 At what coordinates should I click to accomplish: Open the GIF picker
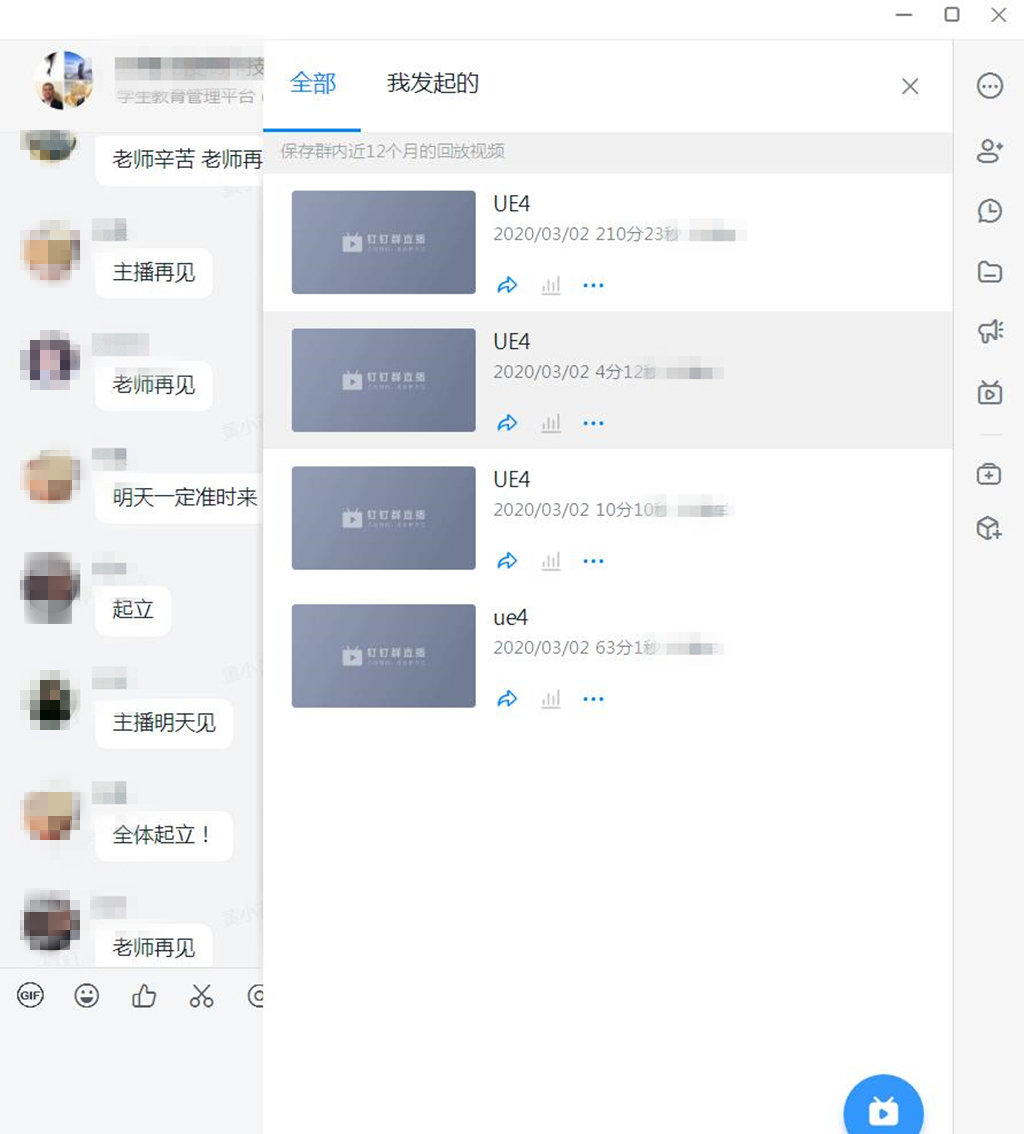pyautogui.click(x=31, y=996)
